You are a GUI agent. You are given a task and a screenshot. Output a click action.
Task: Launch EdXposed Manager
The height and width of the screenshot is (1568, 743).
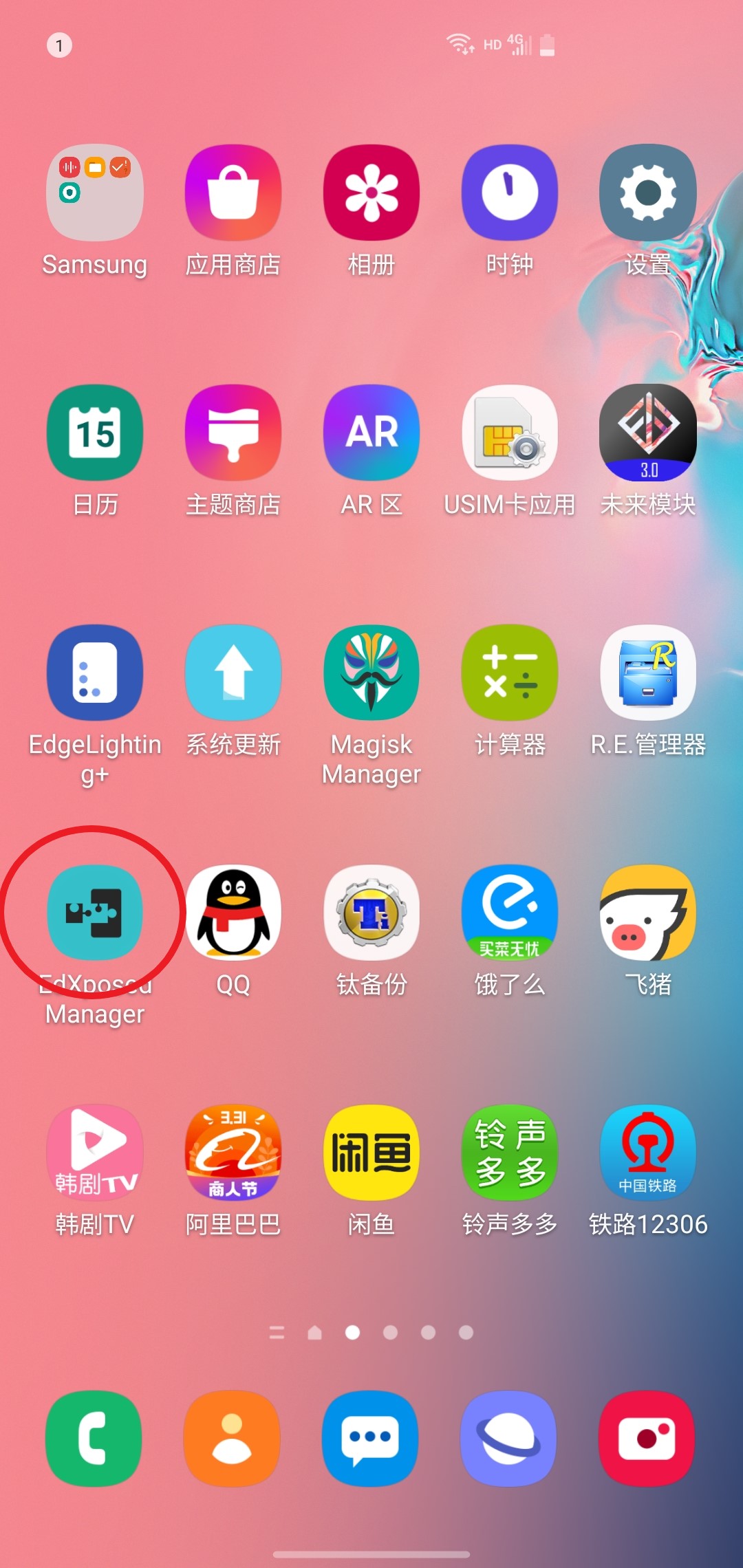pyautogui.click(x=95, y=912)
